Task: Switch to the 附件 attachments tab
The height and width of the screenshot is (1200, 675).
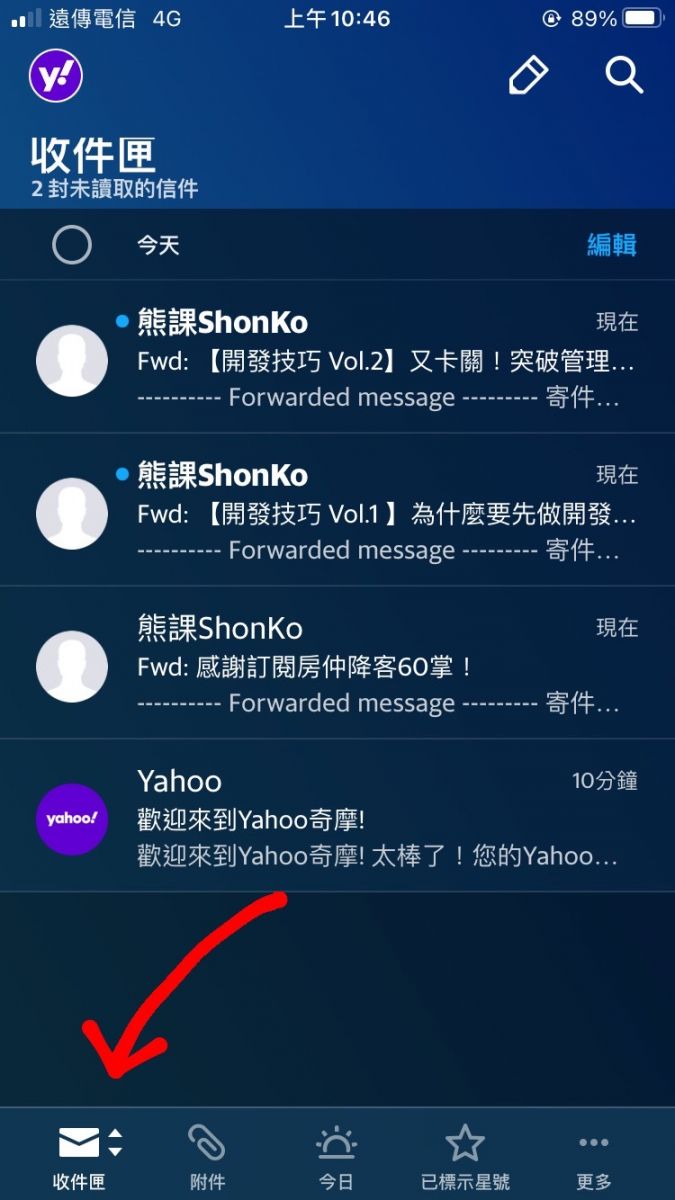Action: coord(207,1155)
